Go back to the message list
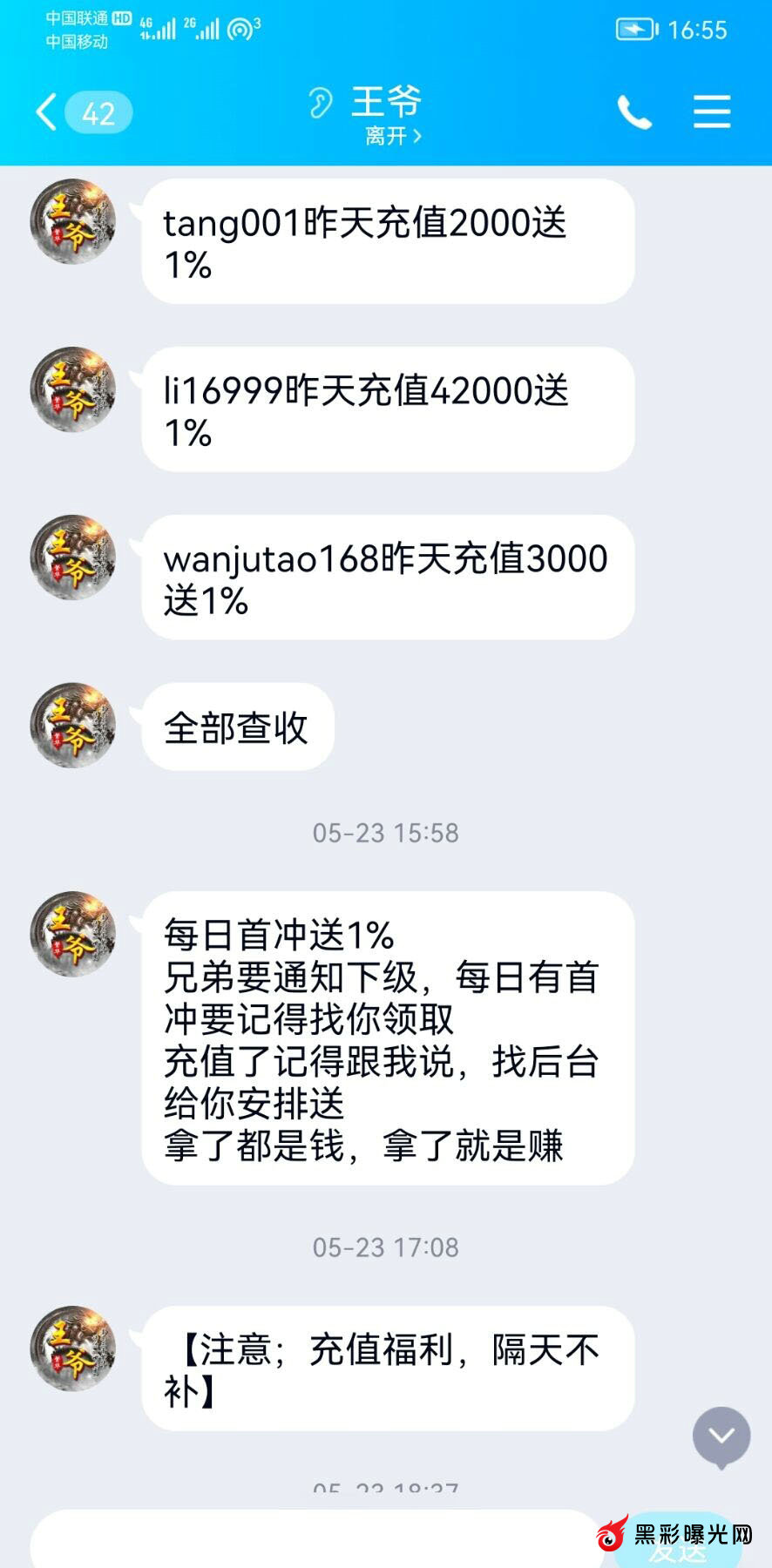This screenshot has width=772, height=1568. point(47,112)
